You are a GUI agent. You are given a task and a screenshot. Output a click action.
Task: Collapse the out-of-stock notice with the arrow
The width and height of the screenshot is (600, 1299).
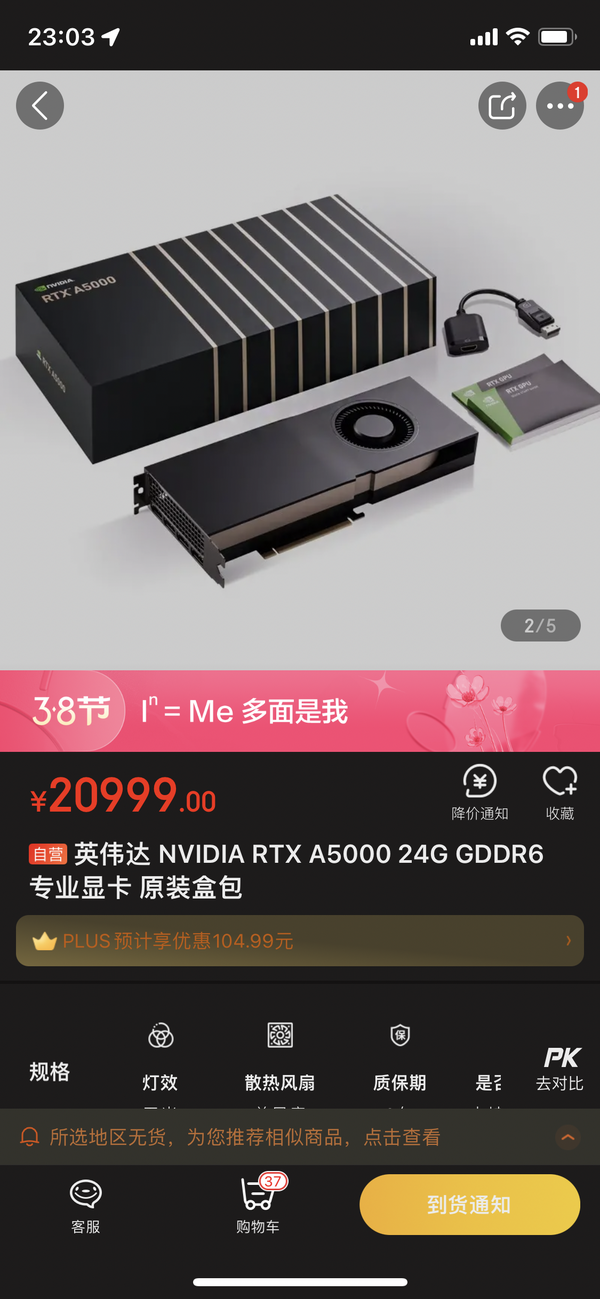click(567, 1137)
